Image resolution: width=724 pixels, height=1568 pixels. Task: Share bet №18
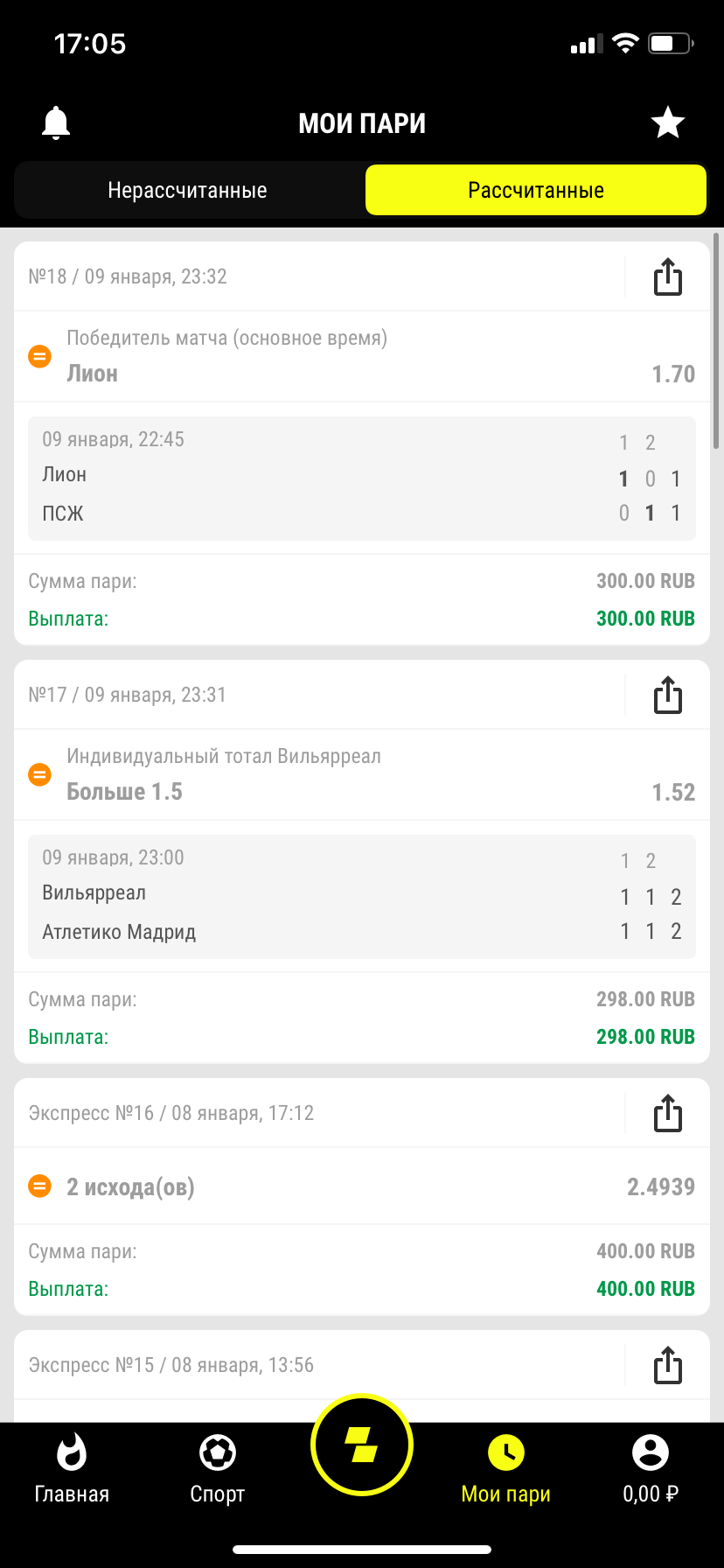(x=668, y=276)
